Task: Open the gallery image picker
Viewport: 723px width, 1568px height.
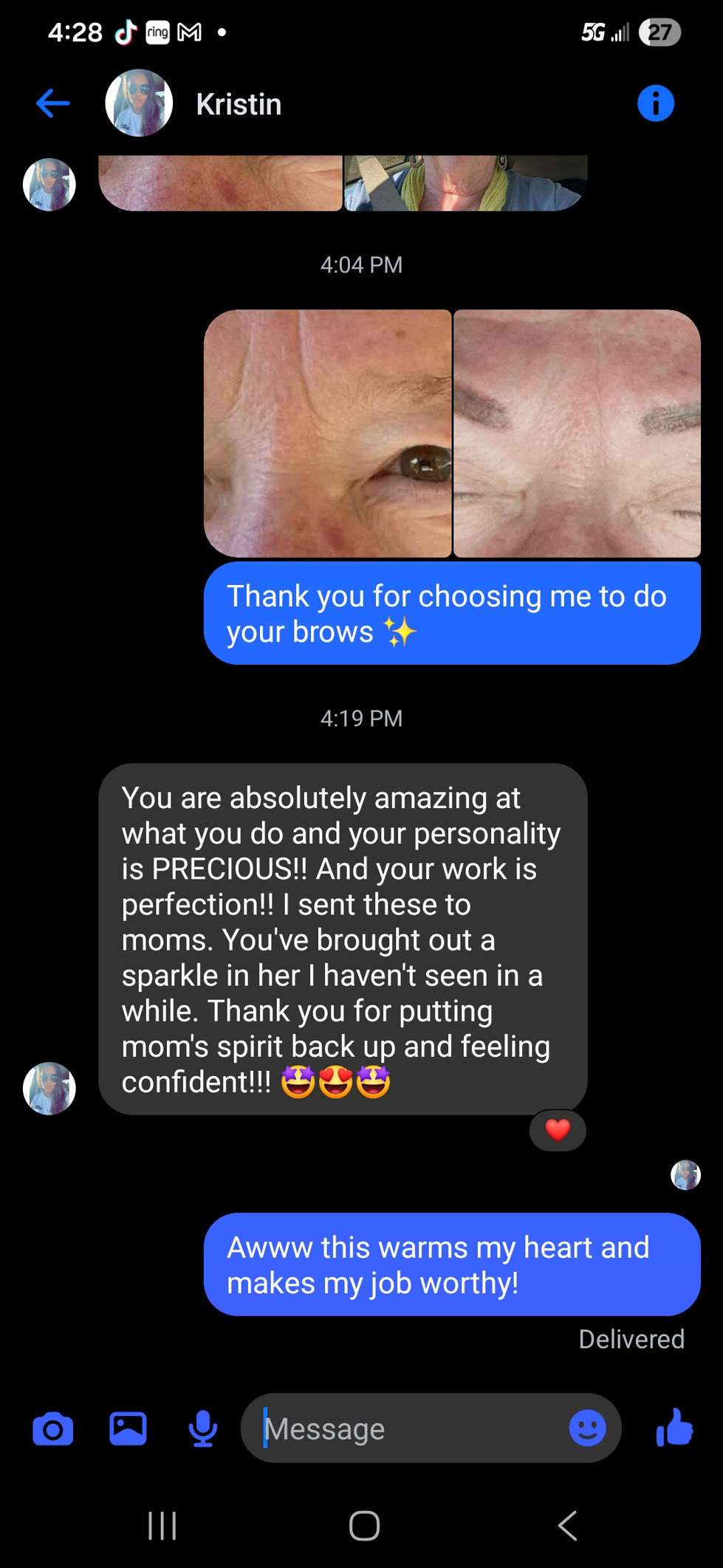Action: point(128,1428)
